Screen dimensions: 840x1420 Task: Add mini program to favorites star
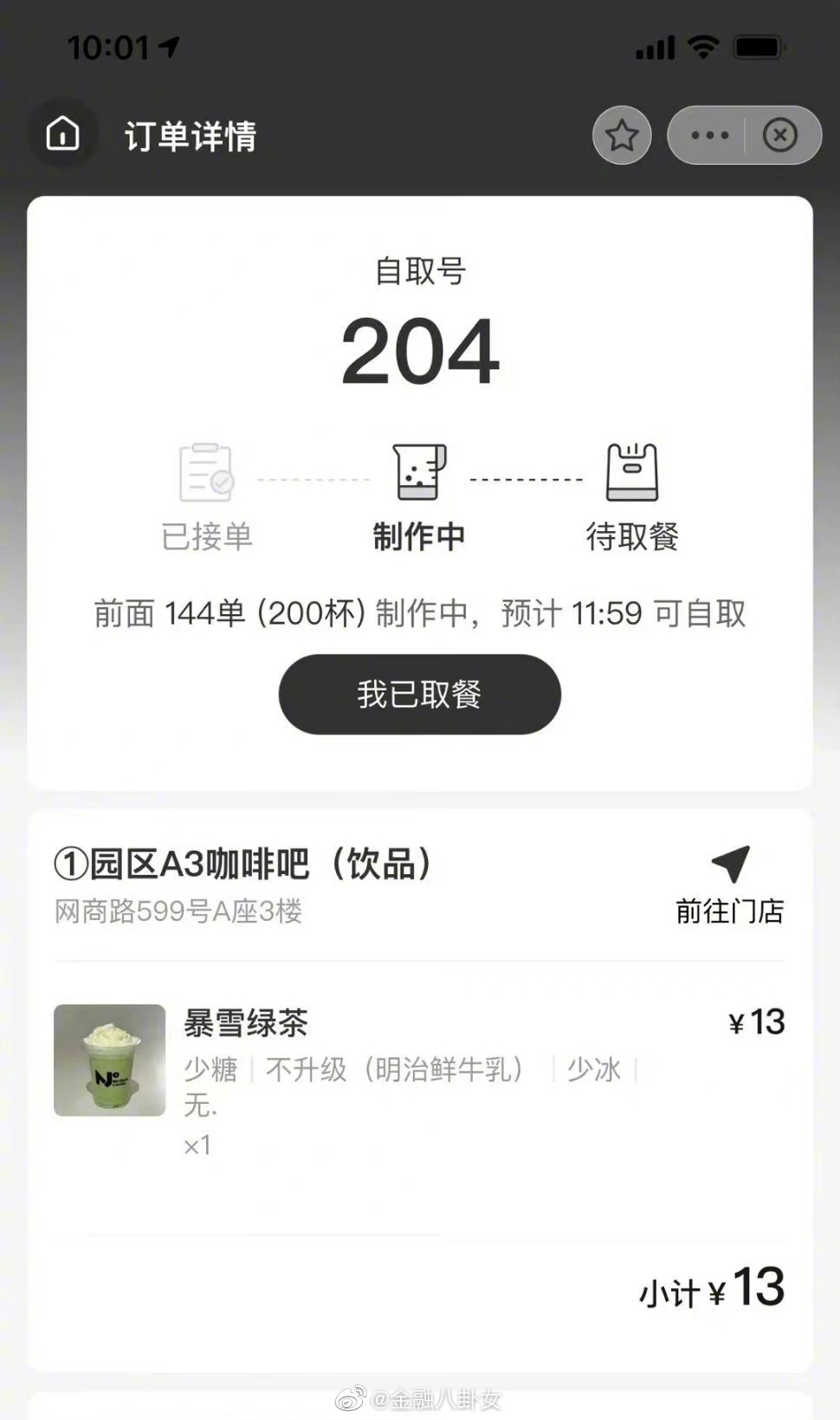pos(622,135)
